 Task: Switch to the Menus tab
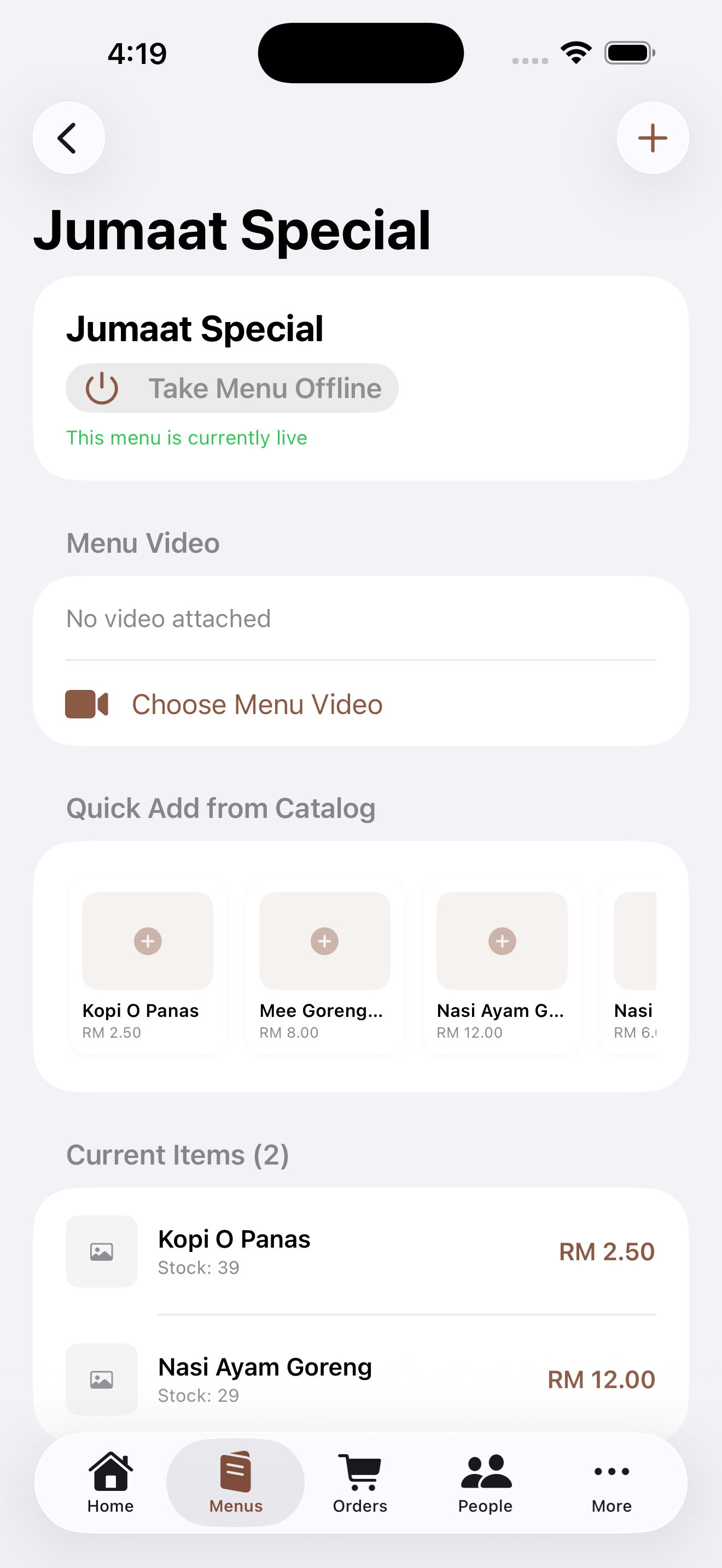235,1485
